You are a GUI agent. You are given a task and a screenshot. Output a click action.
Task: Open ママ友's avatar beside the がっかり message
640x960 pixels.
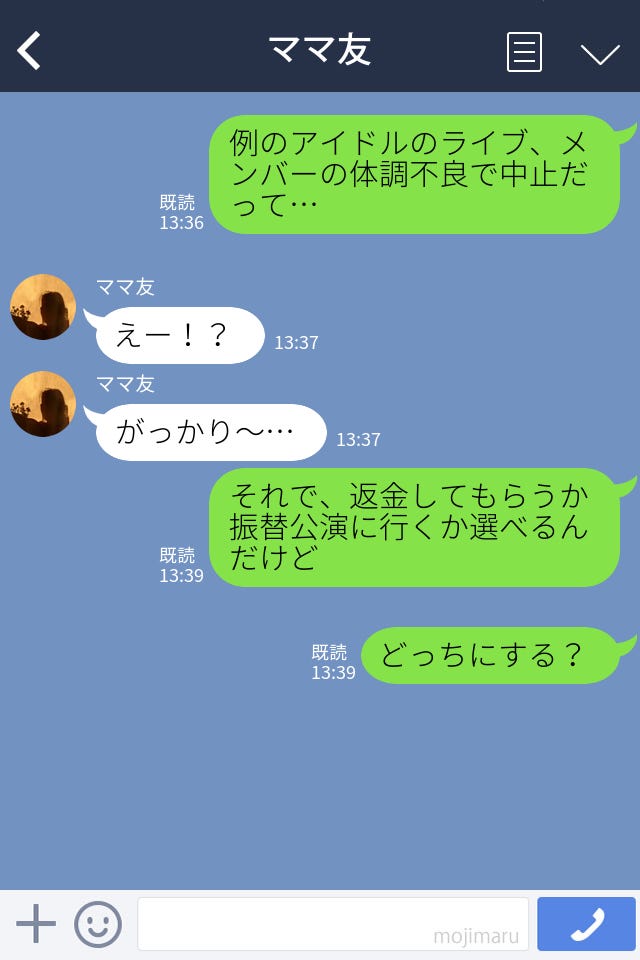(43, 404)
